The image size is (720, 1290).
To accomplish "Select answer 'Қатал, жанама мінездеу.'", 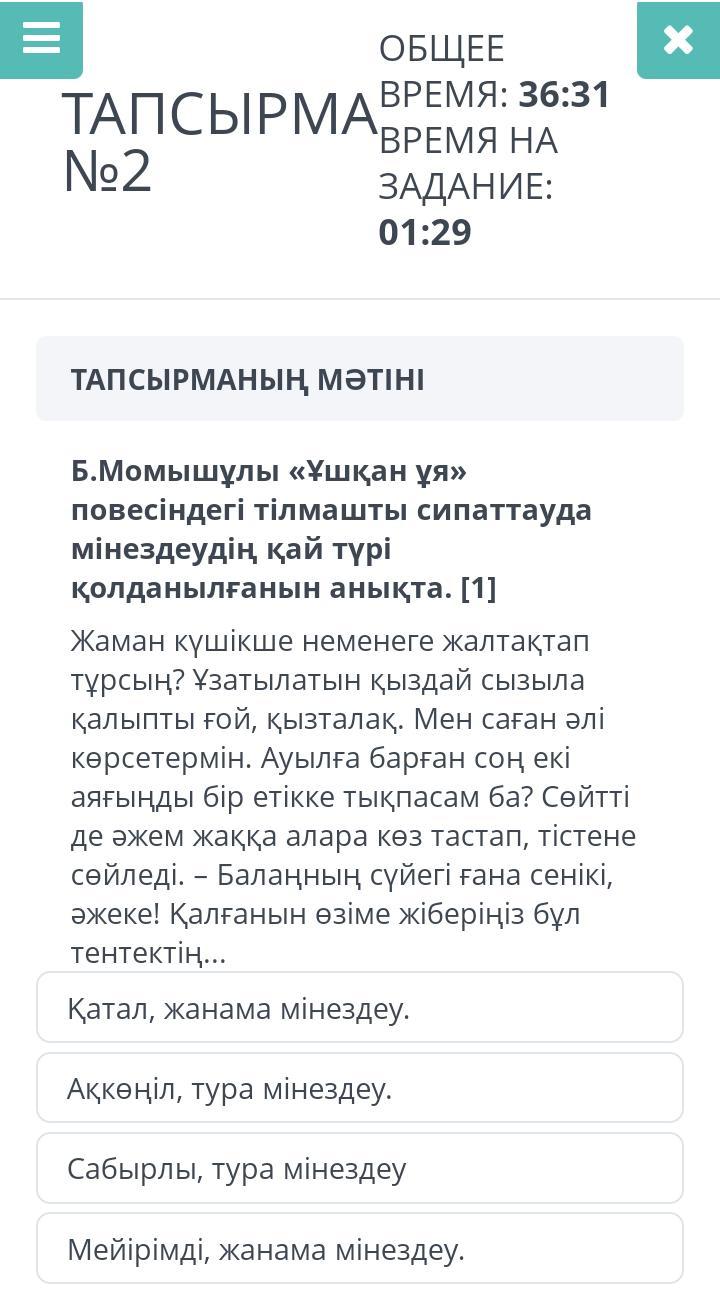I will (x=360, y=1008).
